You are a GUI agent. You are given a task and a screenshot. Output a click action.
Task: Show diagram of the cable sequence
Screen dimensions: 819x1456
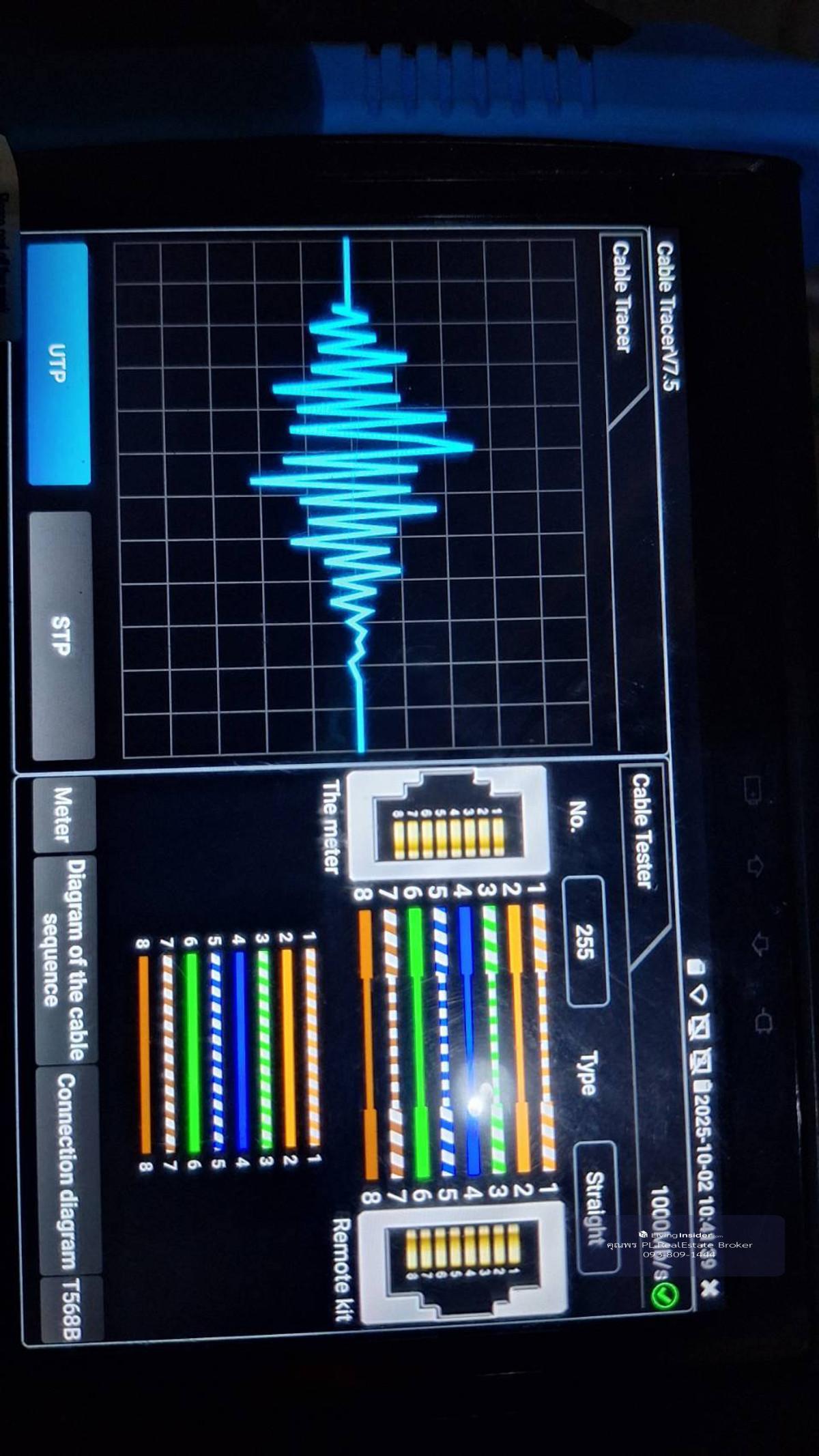pyautogui.click(x=65, y=959)
